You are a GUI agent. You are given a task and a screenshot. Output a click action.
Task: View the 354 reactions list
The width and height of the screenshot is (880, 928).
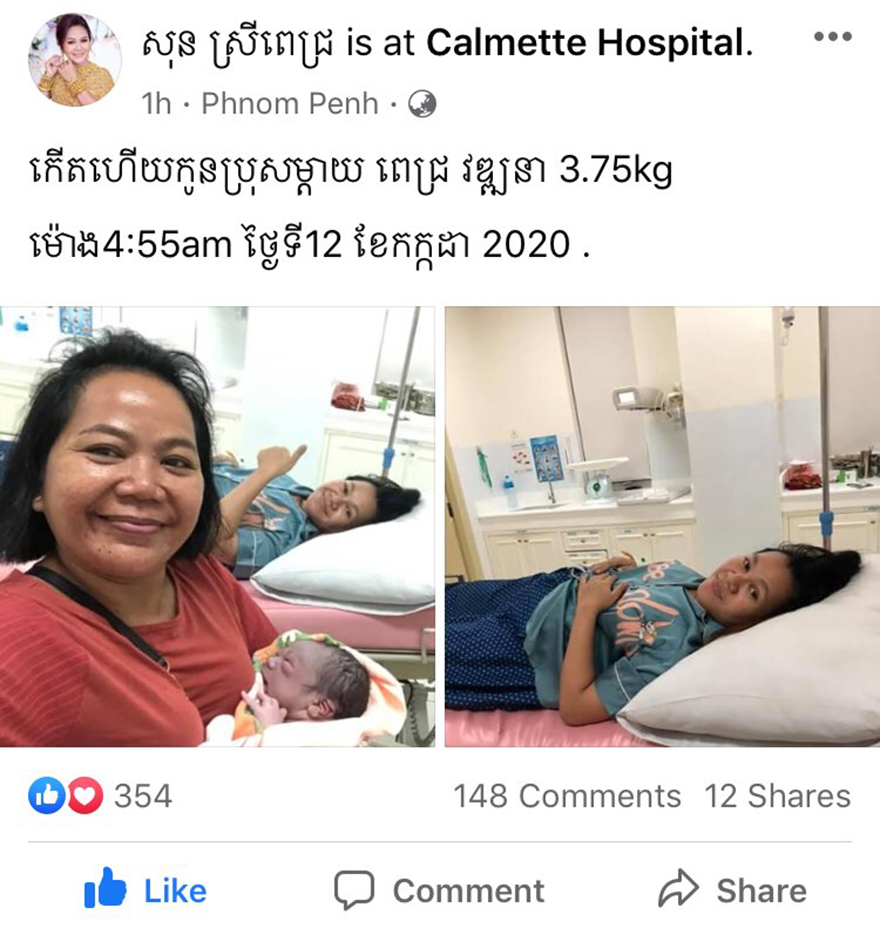100,796
